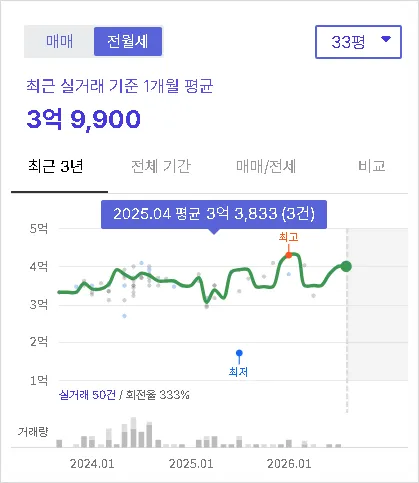419x483 pixels.
Task: Open the 매매/전세 comparison tab
Action: (x=266, y=166)
